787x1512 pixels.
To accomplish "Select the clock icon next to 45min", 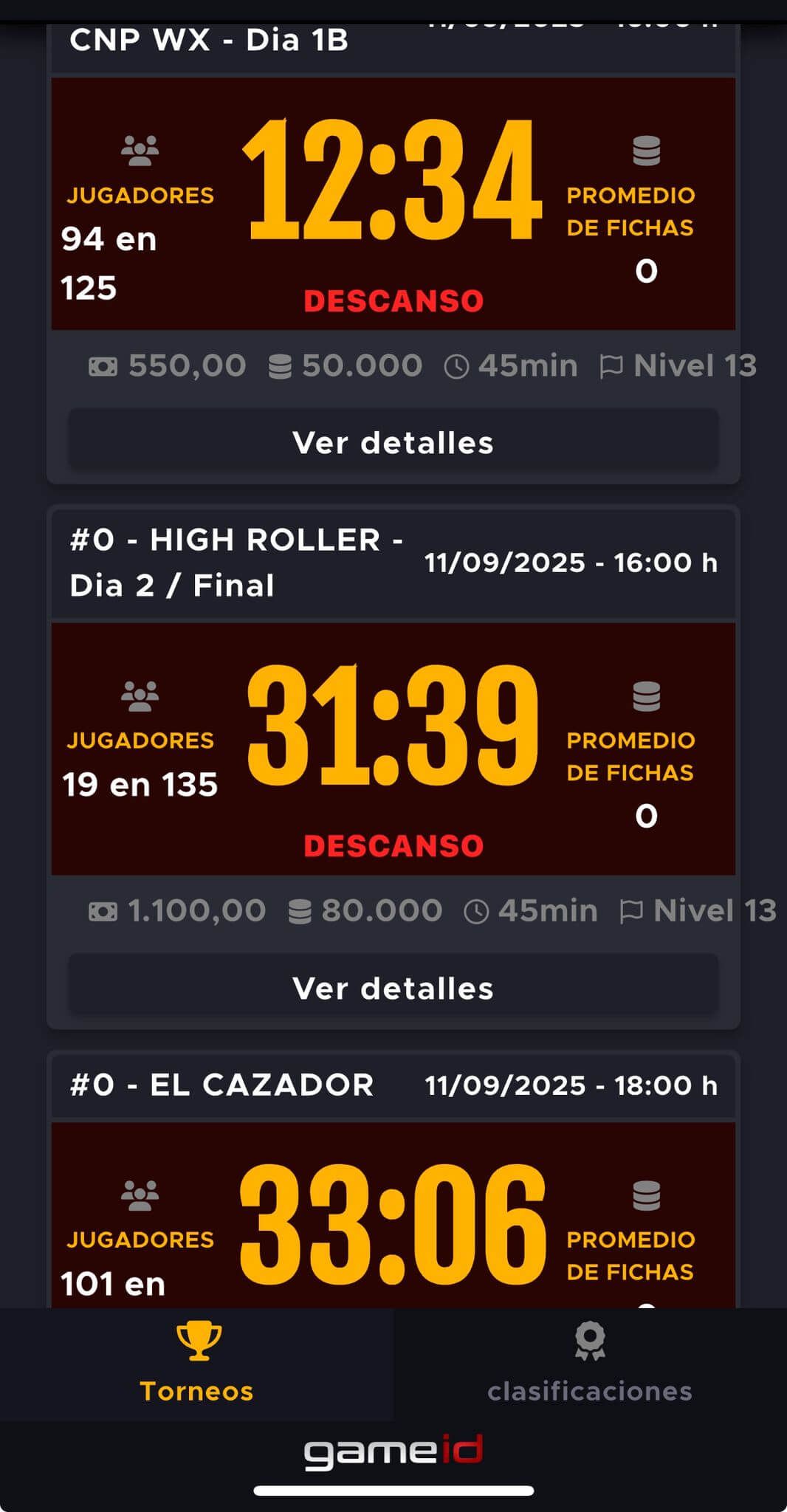I will pyautogui.click(x=458, y=365).
